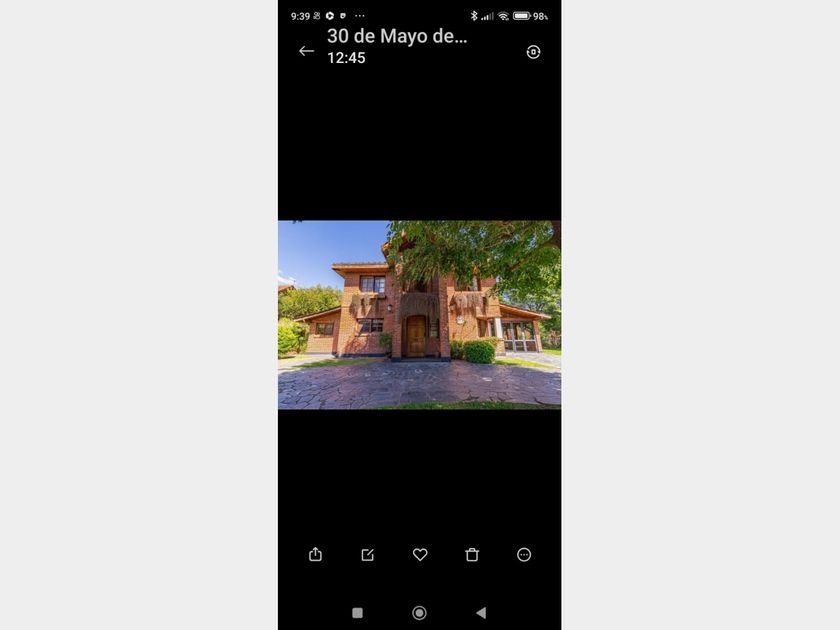Open more options menu
The height and width of the screenshot is (630, 840).
click(x=524, y=554)
